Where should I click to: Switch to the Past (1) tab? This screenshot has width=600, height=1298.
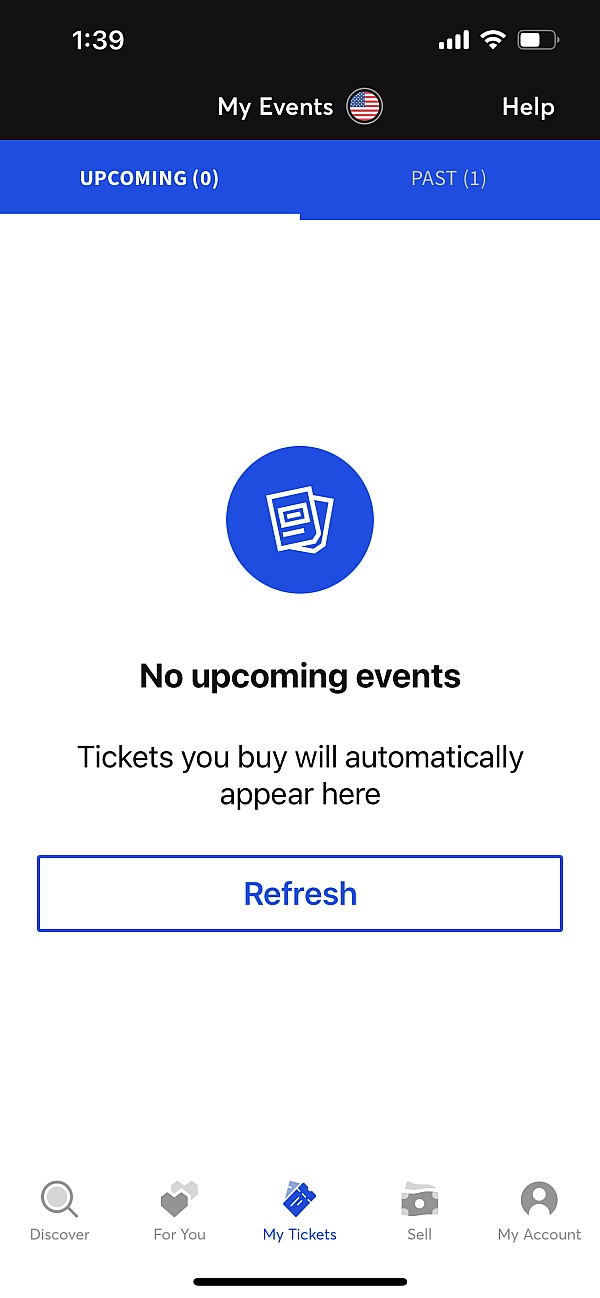click(x=449, y=178)
